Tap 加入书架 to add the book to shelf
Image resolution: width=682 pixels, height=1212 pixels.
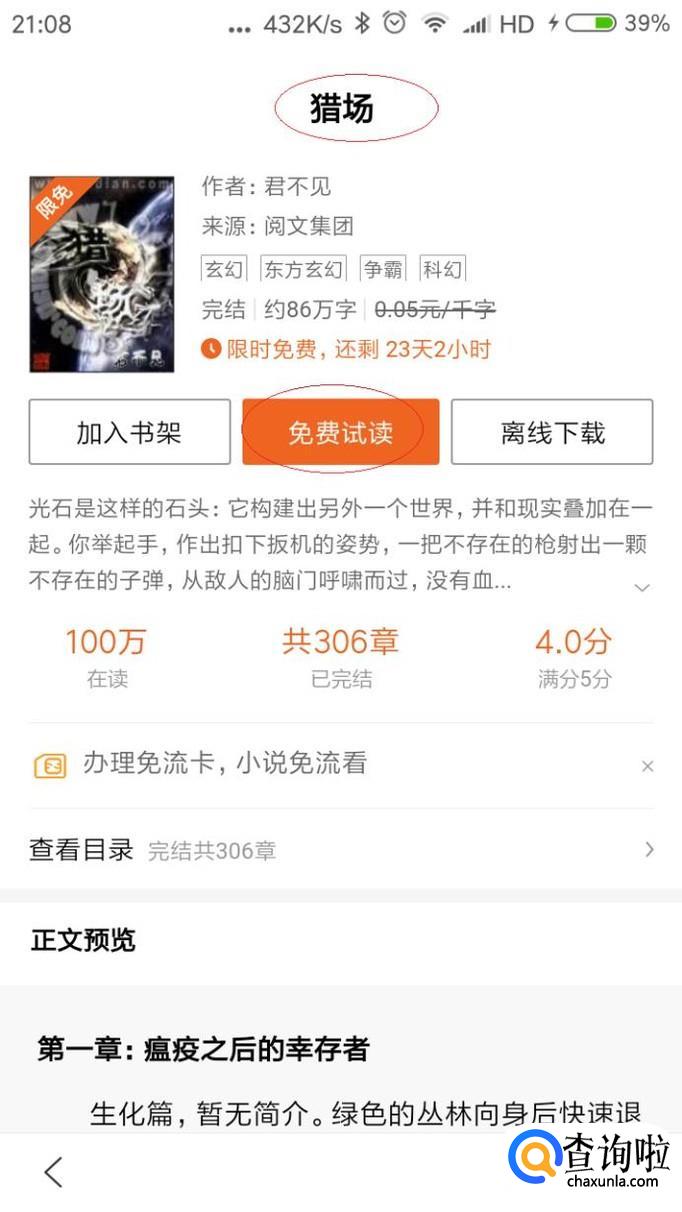point(129,432)
